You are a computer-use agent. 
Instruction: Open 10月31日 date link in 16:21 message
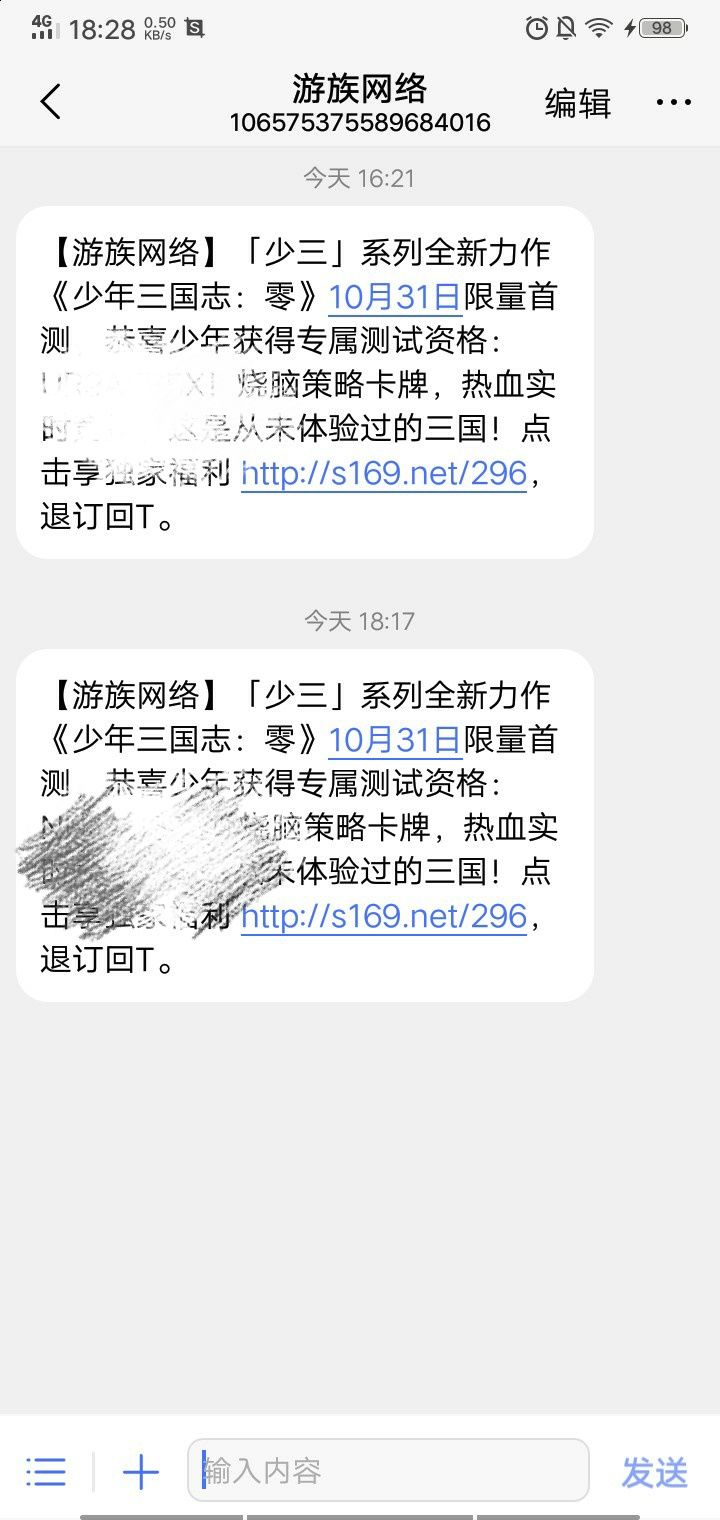[394, 297]
